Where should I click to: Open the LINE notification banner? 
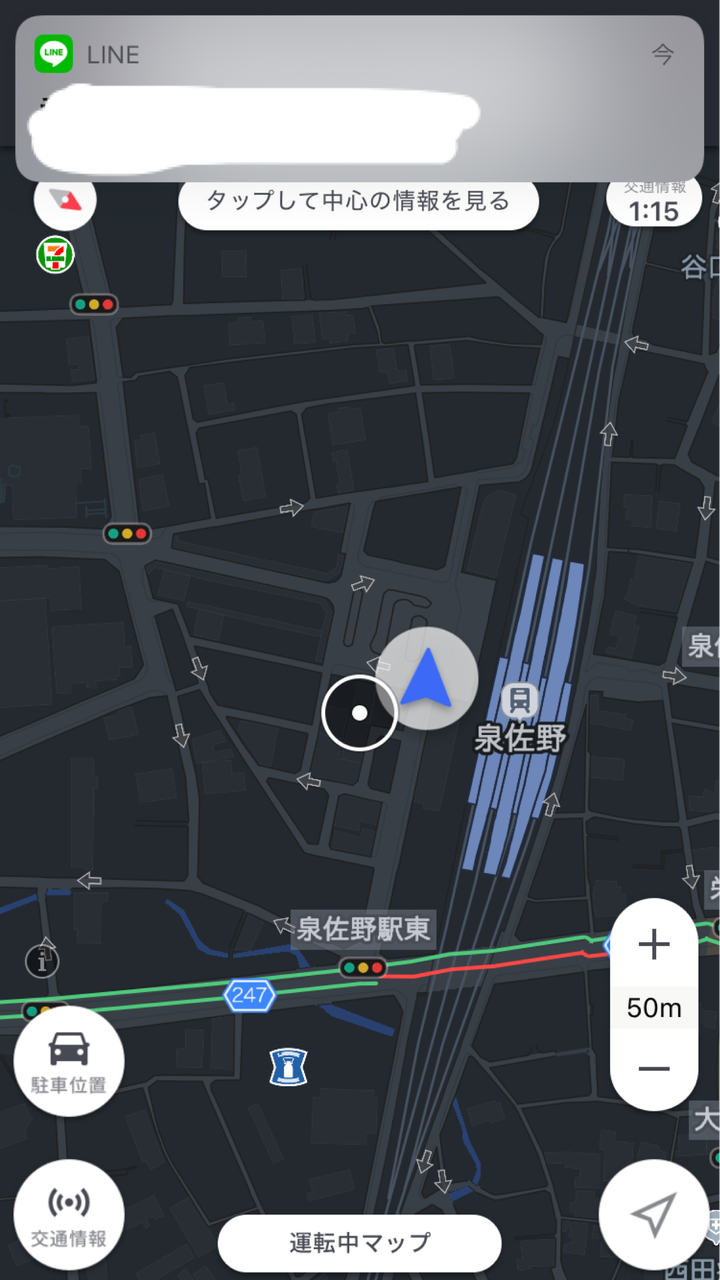pos(360,98)
